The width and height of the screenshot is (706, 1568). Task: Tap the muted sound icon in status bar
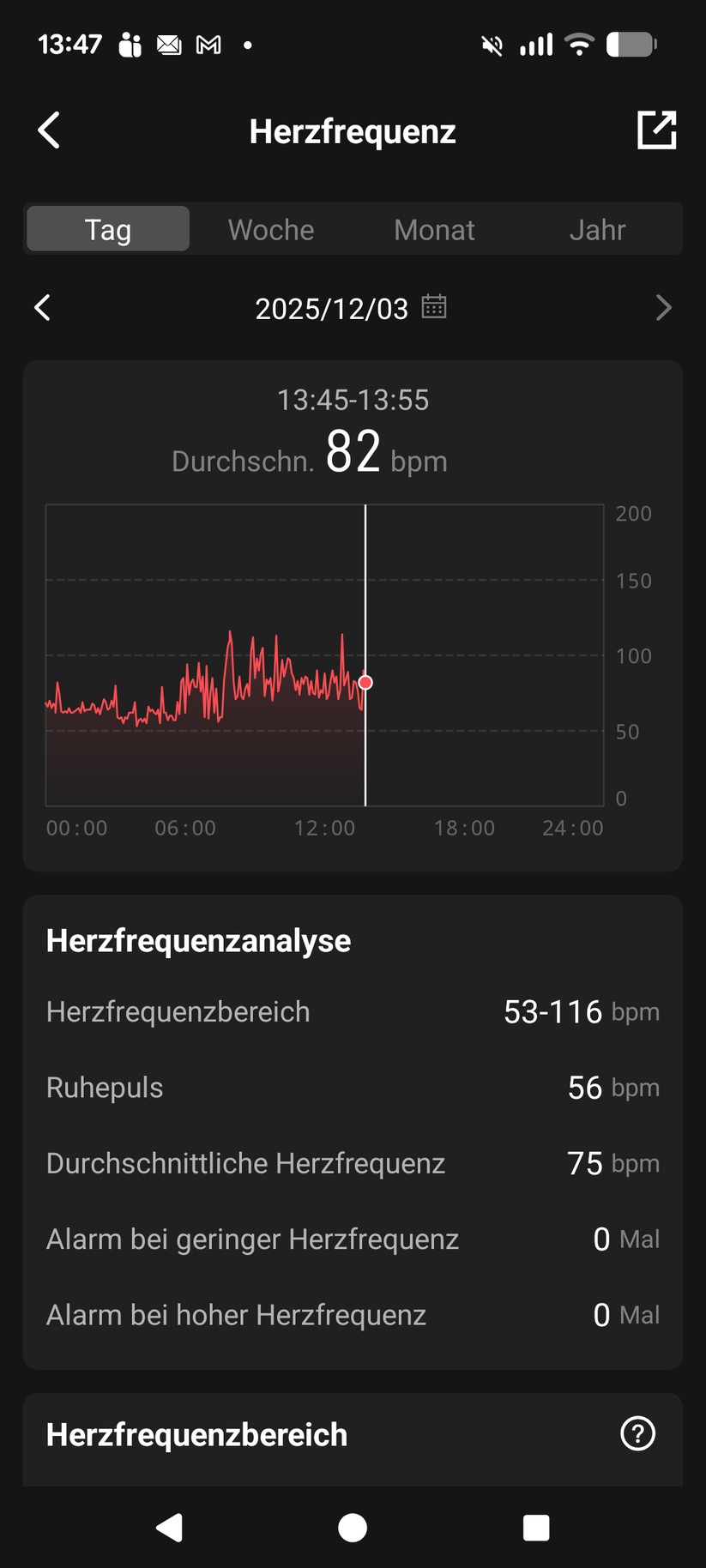(491, 45)
